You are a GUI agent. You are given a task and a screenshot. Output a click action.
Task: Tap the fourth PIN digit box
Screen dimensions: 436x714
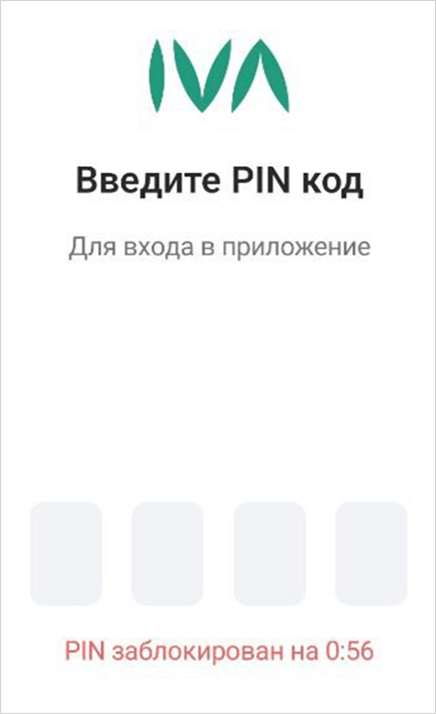pos(371,553)
